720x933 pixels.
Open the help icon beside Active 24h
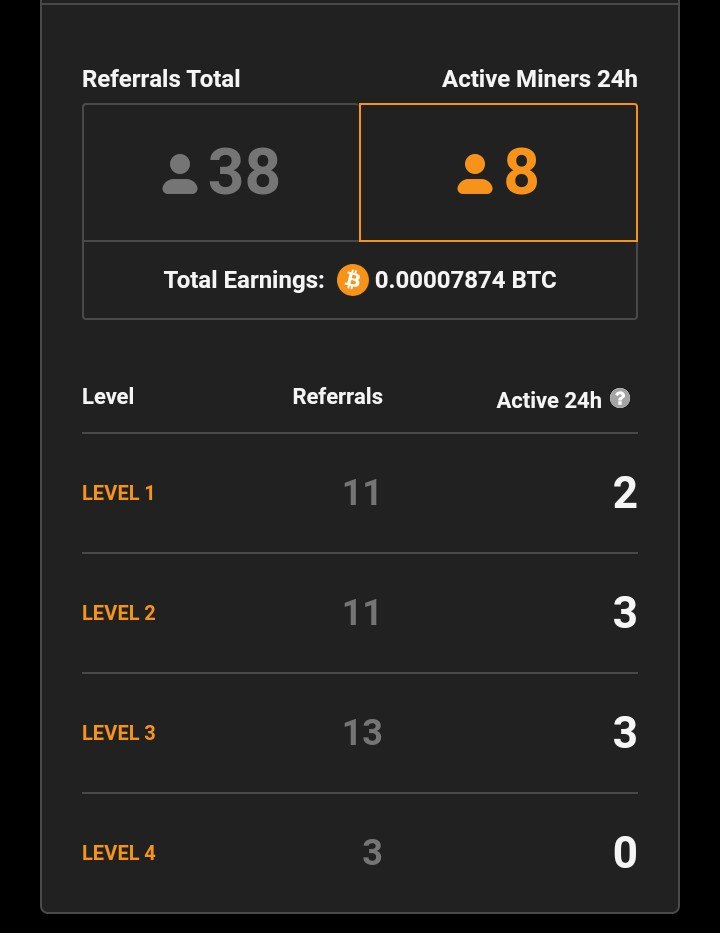coord(620,399)
